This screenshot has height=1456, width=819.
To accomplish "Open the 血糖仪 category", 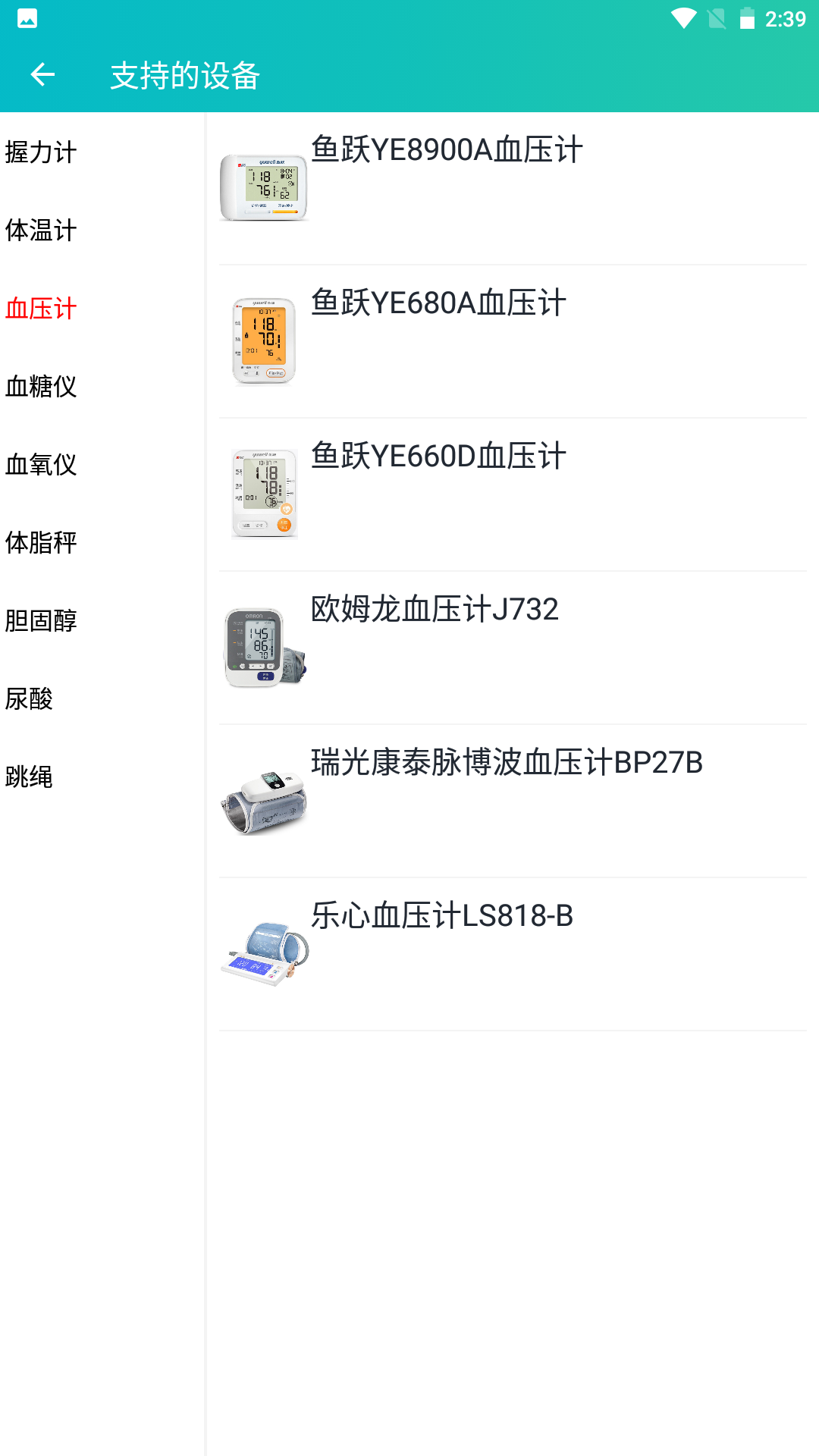I will coord(41,387).
